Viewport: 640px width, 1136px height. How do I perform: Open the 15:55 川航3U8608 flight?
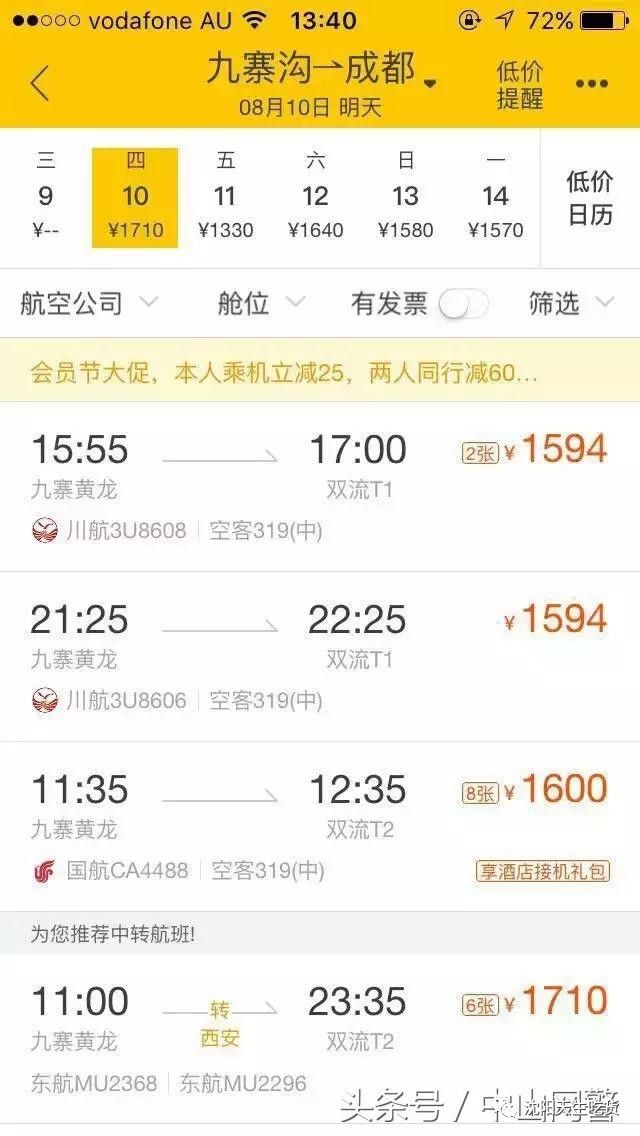(x=320, y=487)
